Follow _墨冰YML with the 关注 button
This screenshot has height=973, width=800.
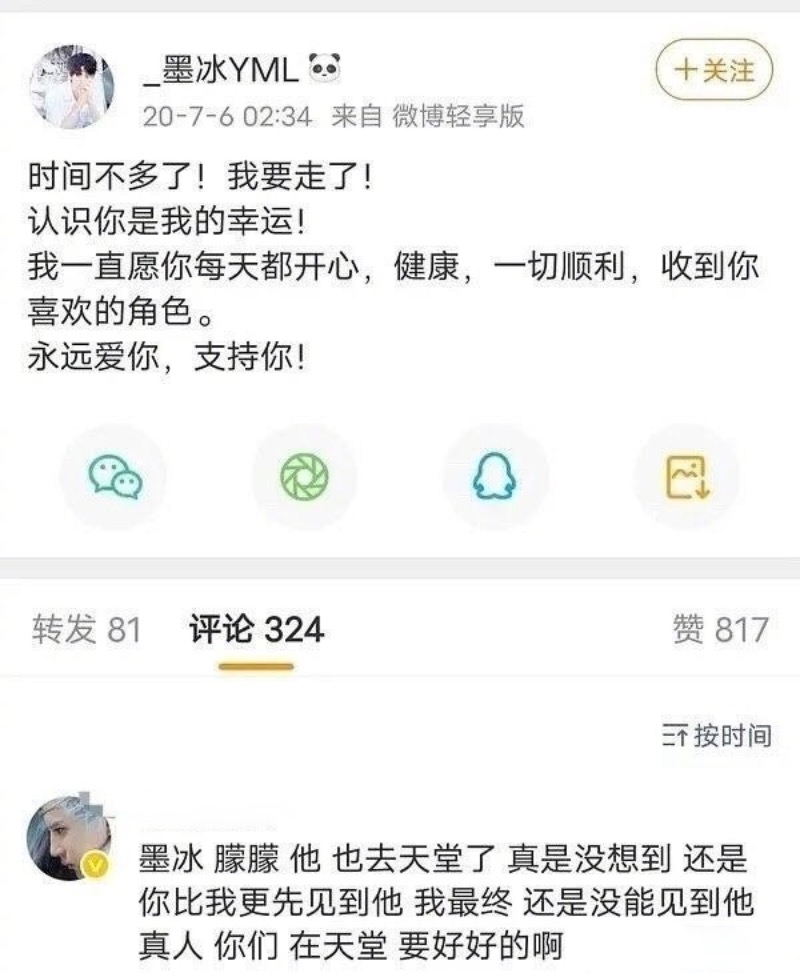[714, 71]
